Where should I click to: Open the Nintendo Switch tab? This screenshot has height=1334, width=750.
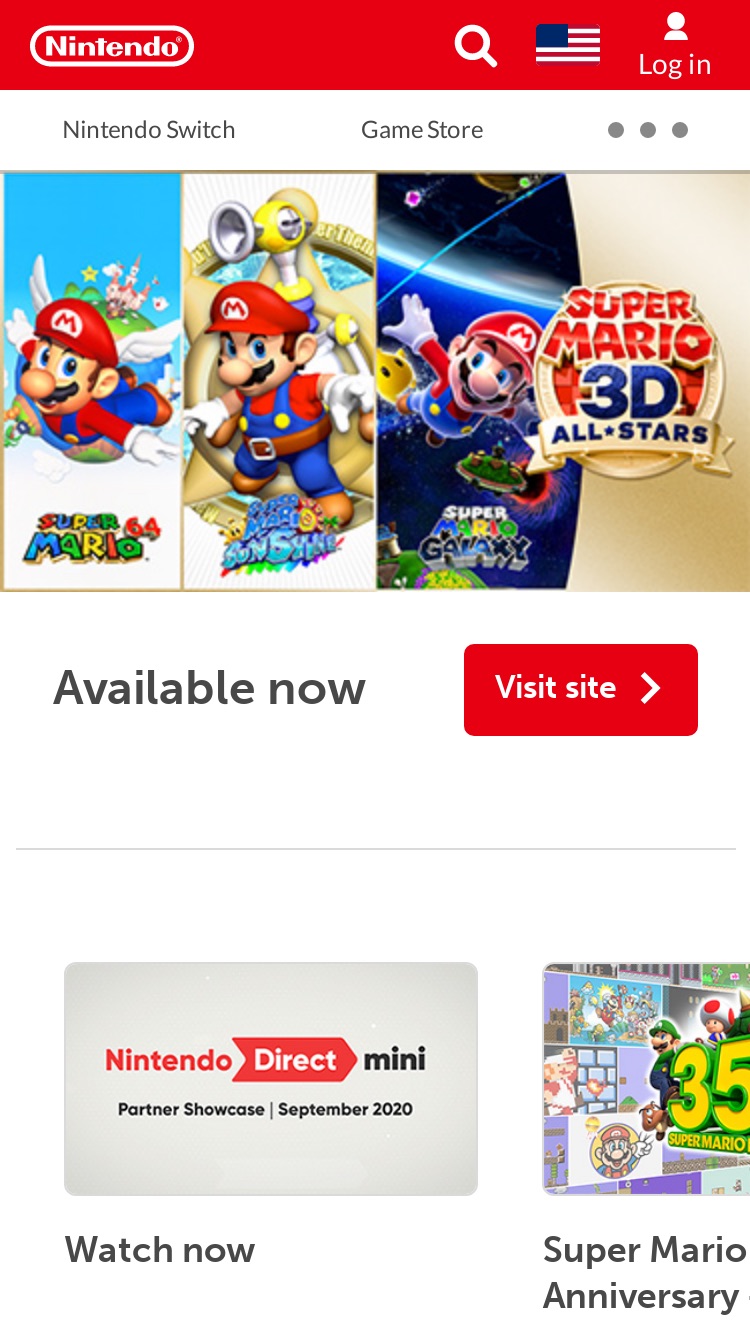[x=149, y=130]
